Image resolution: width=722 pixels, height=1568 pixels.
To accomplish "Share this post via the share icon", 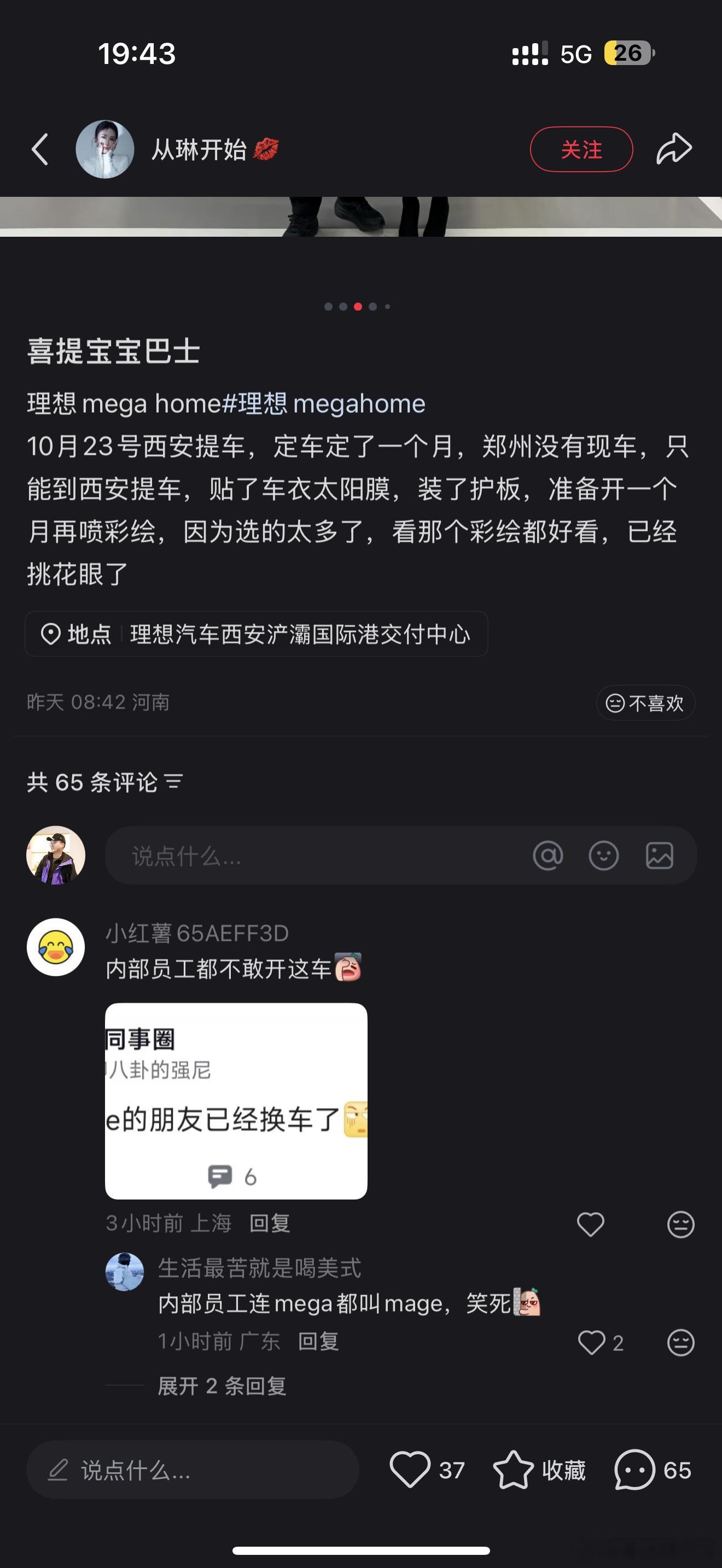I will point(676,148).
